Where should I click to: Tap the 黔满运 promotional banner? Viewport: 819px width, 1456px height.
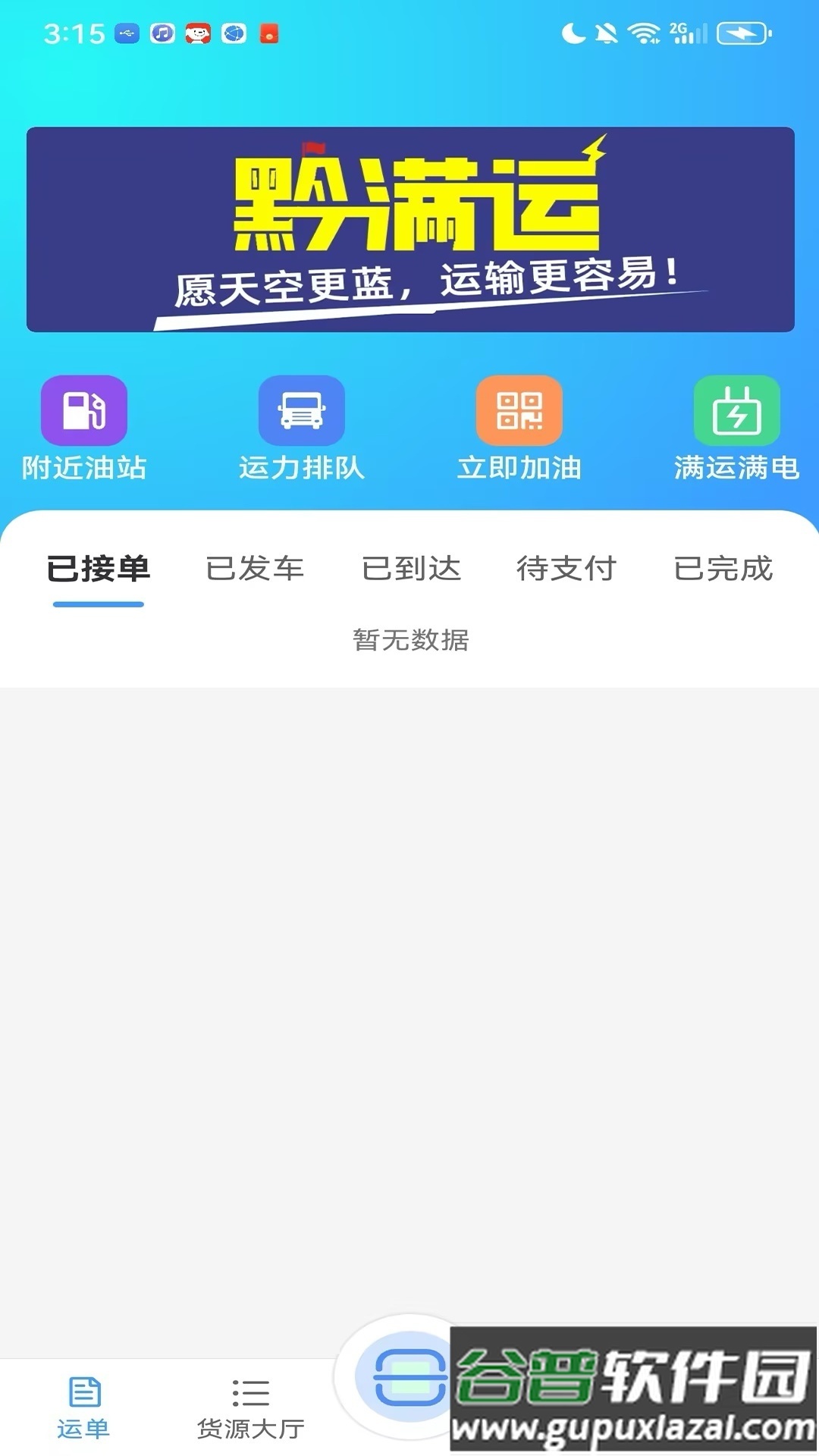(409, 227)
